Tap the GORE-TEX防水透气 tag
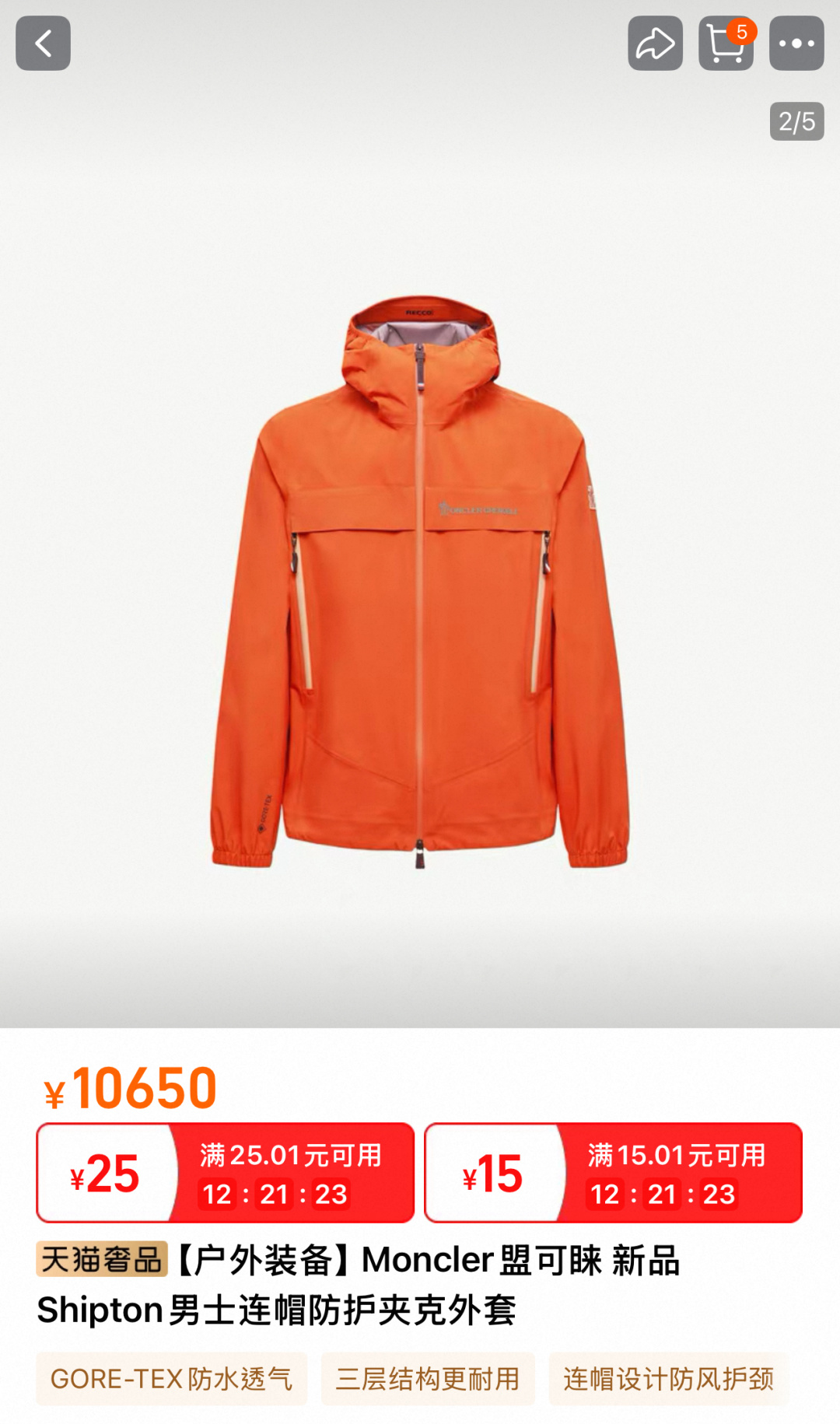 pyautogui.click(x=171, y=1379)
